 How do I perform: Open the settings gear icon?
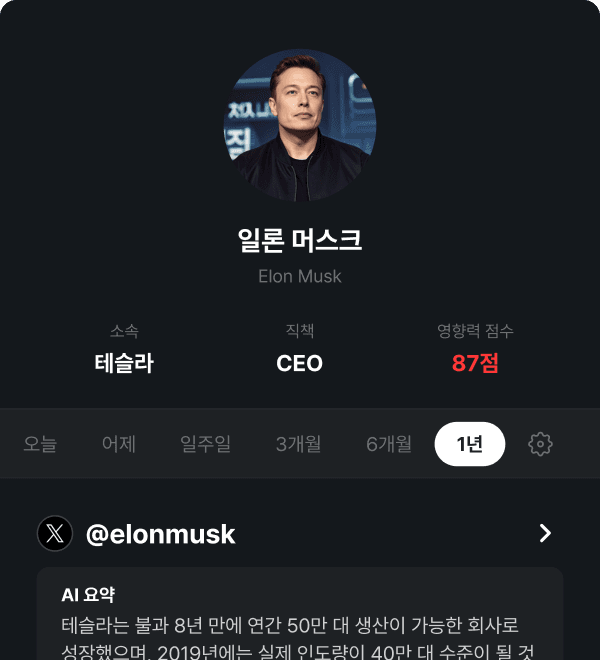coord(540,444)
